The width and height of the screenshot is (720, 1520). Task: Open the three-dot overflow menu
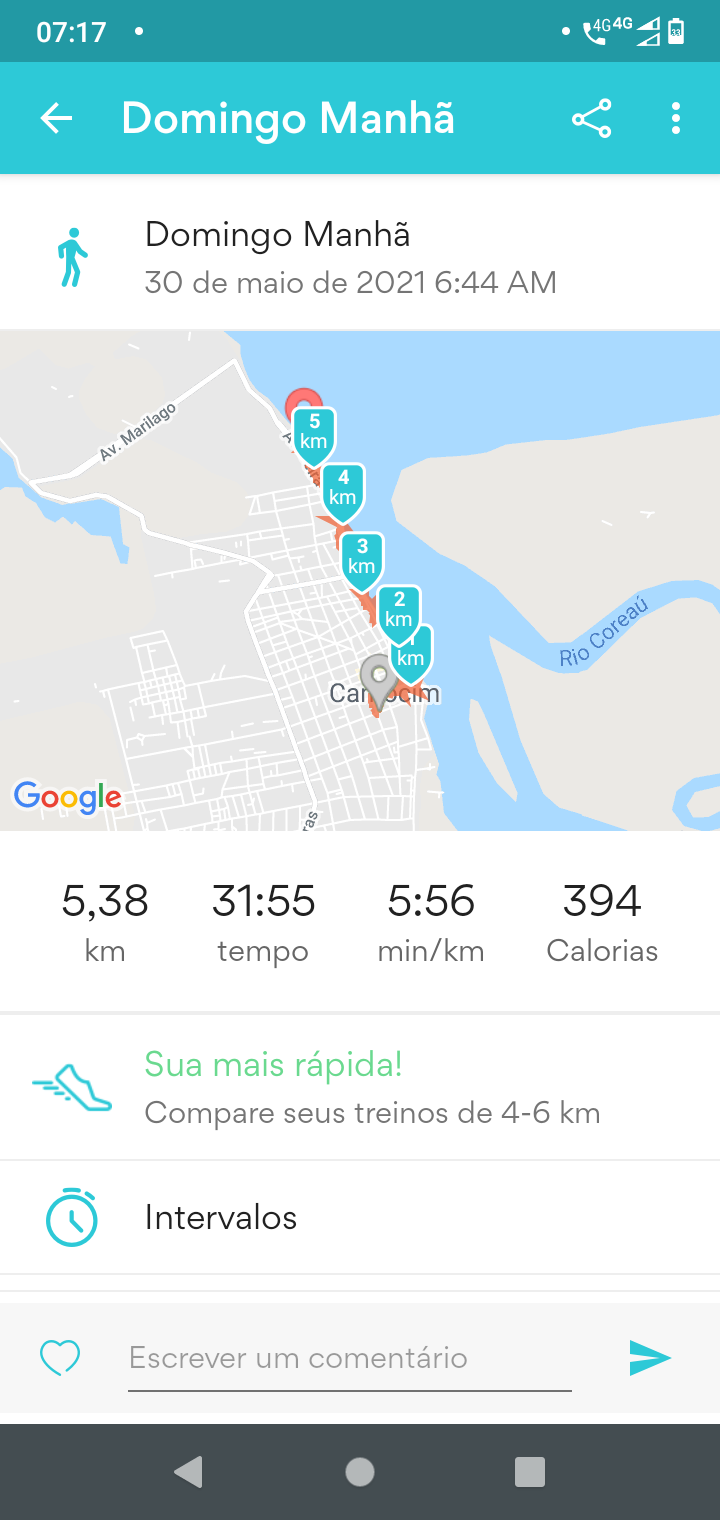pos(676,118)
